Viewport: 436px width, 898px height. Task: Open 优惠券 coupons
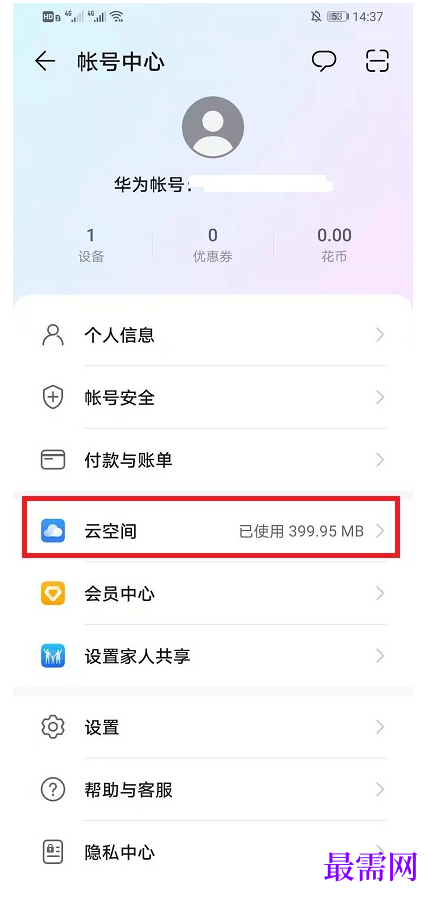pos(213,245)
